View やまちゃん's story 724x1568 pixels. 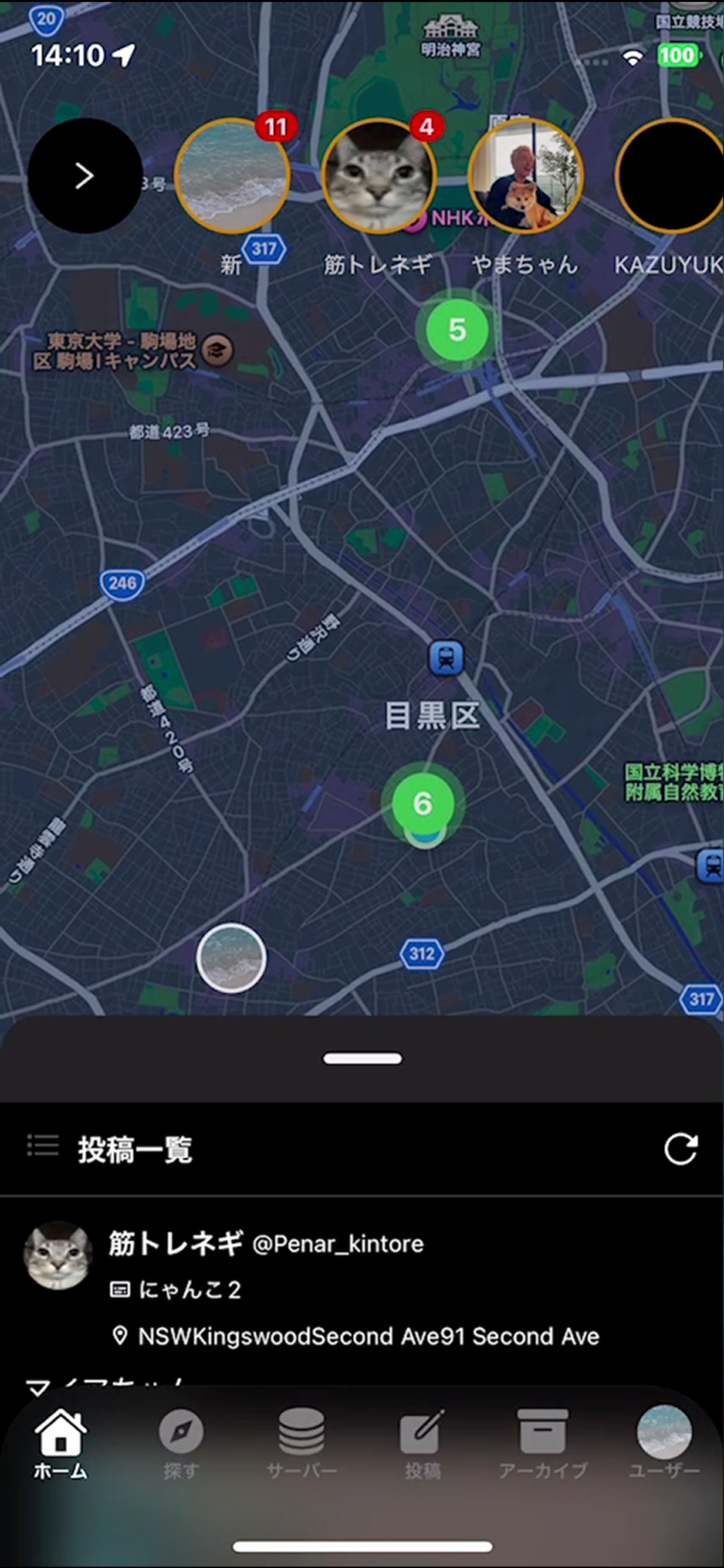[x=526, y=176]
